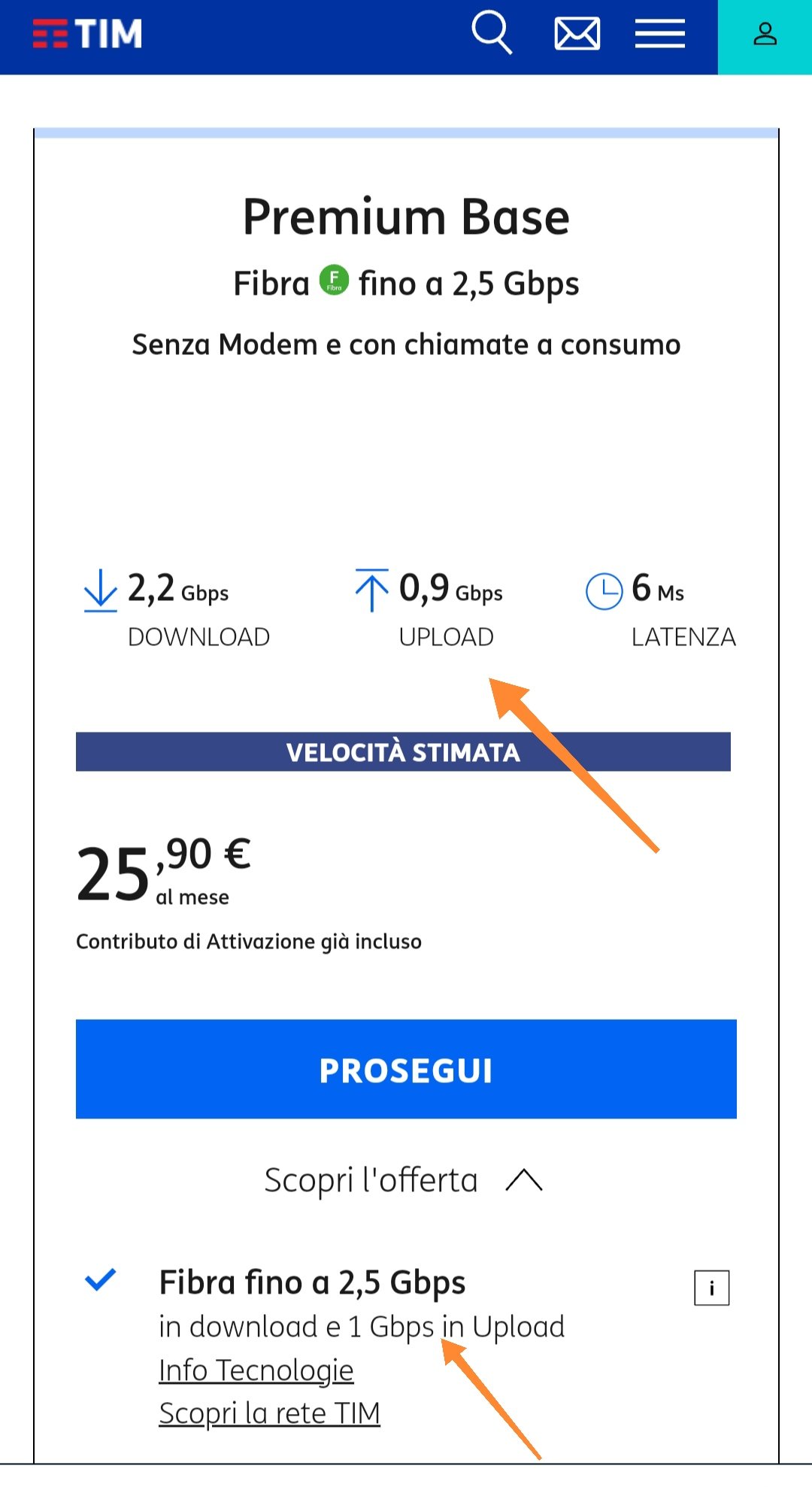Open the hamburger navigation menu
Viewport: 812px width, 1487px height.
(659, 33)
